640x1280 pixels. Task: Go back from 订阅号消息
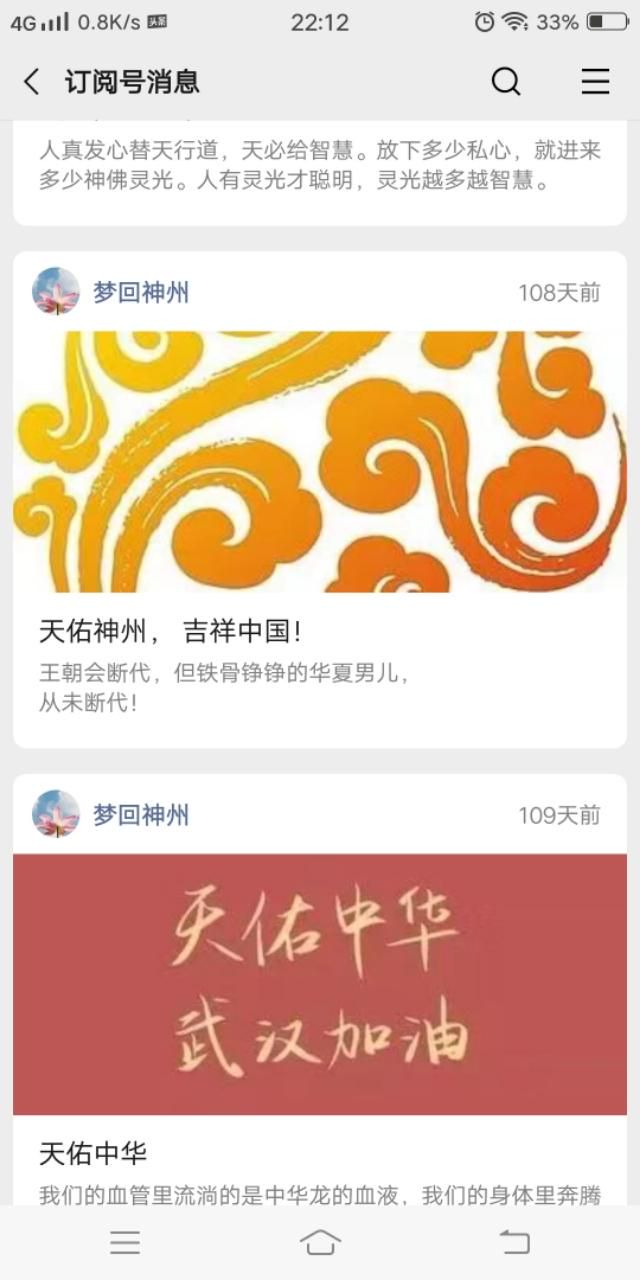[x=32, y=82]
